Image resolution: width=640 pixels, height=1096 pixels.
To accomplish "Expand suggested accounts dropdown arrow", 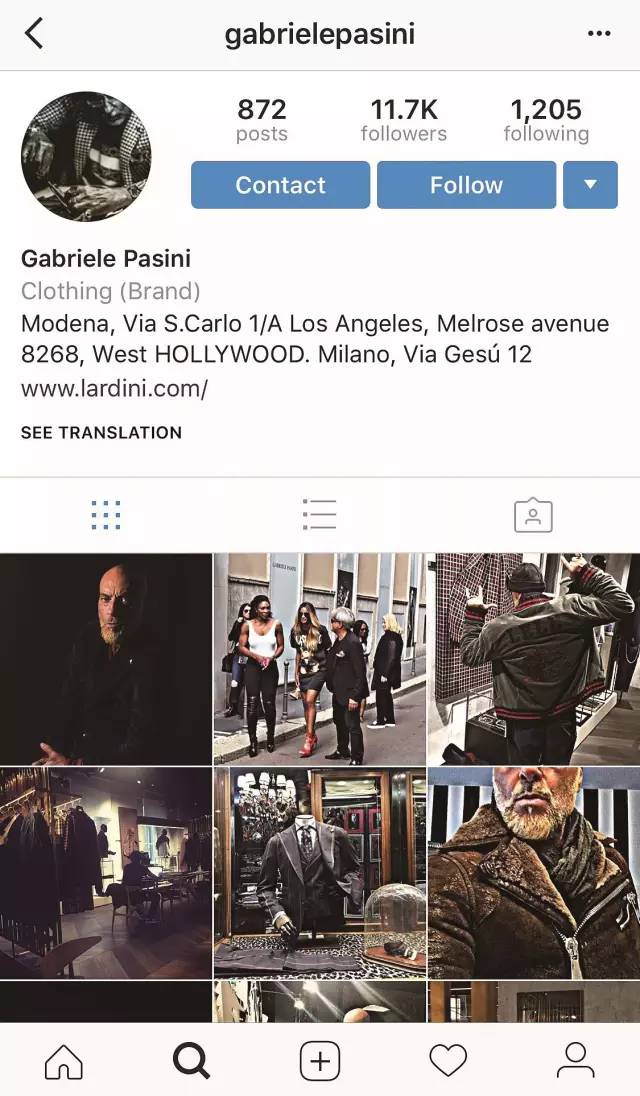I will pyautogui.click(x=590, y=185).
